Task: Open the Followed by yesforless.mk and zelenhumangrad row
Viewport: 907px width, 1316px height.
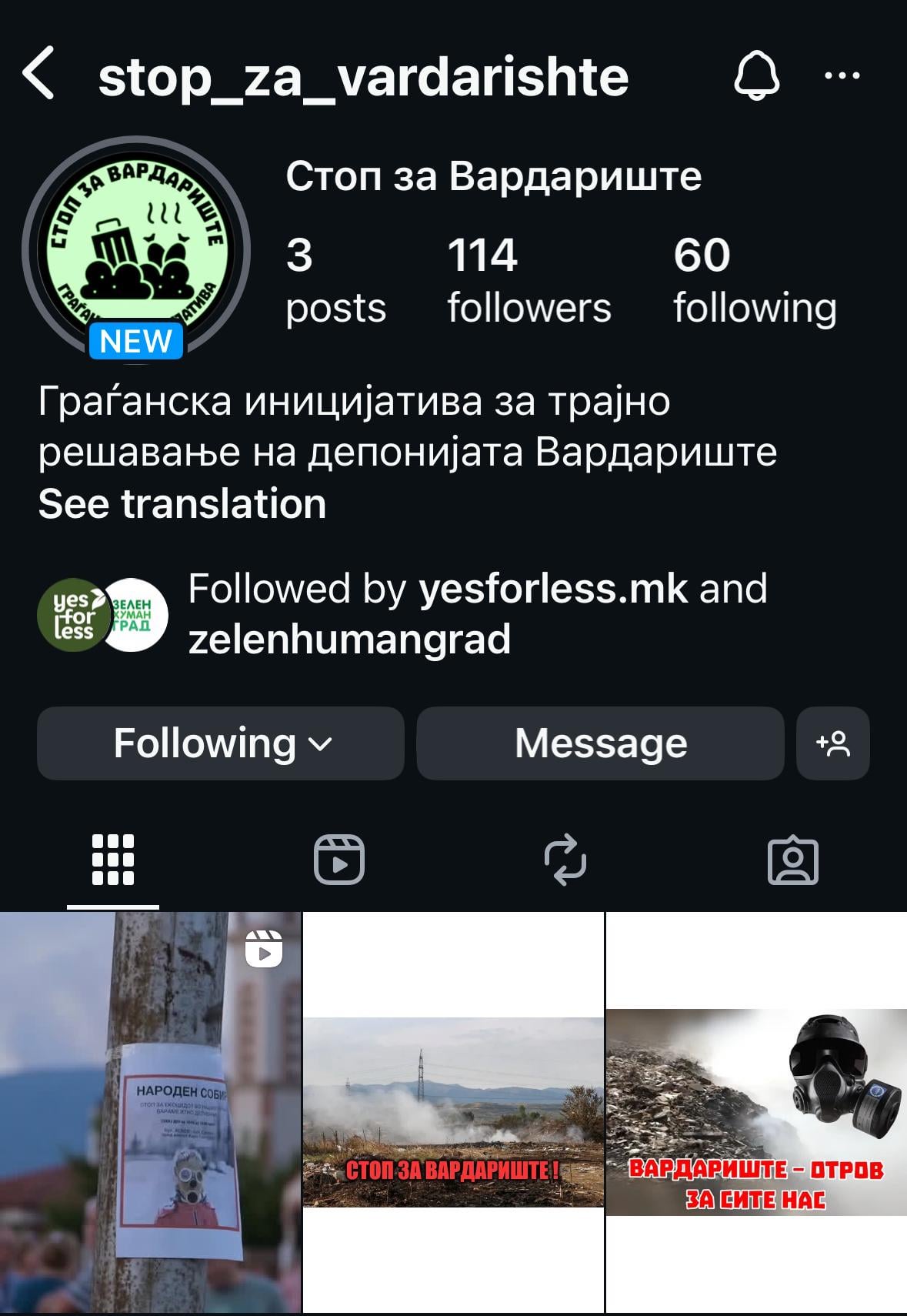Action: 402,614
